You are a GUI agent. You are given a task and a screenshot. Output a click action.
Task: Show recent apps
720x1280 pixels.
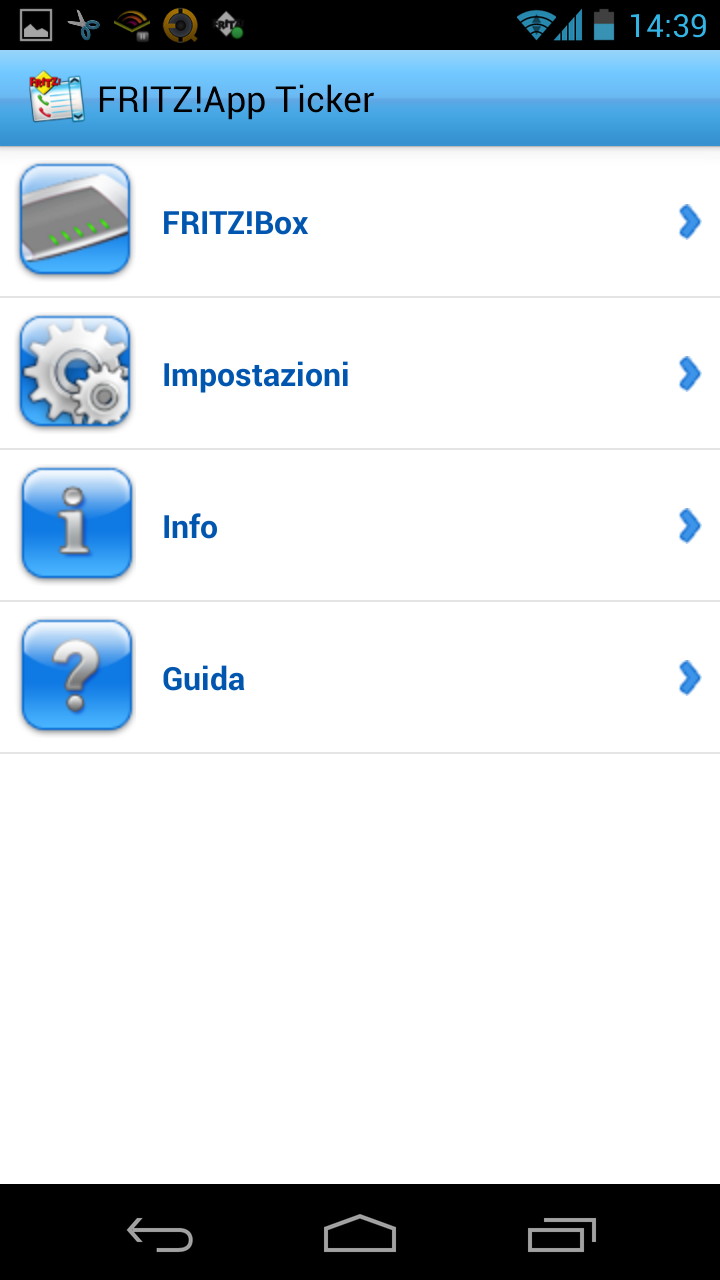pyautogui.click(x=561, y=1234)
